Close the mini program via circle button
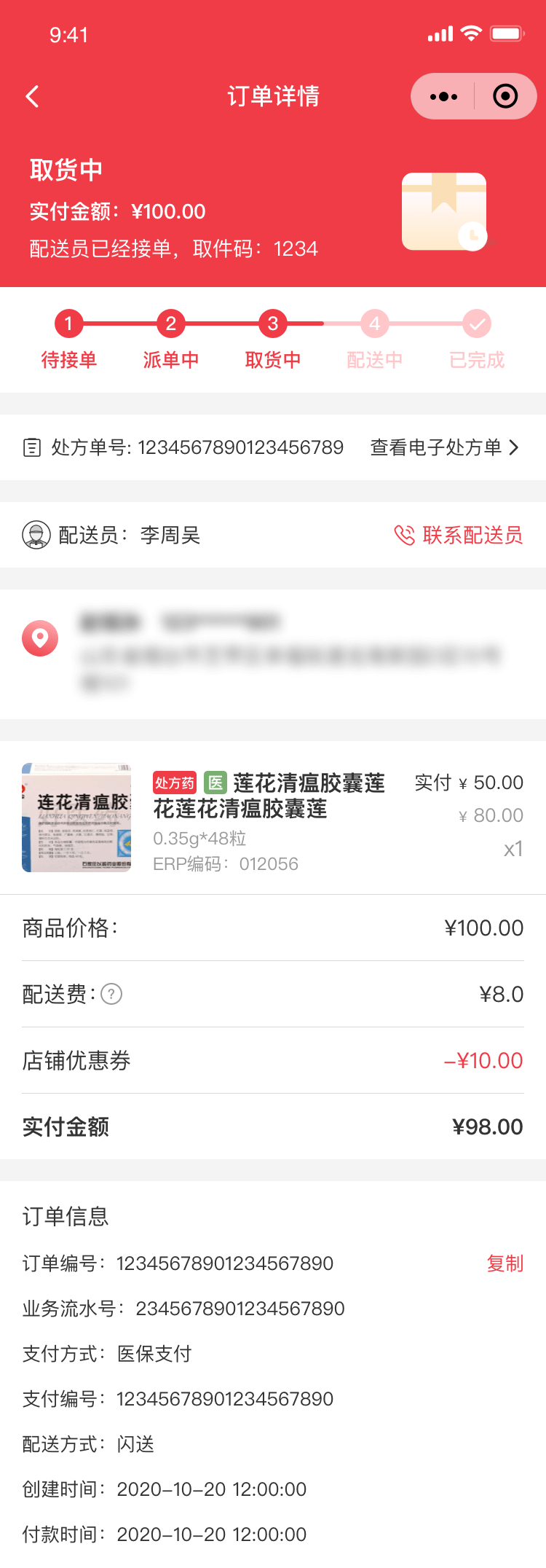Viewport: 546px width, 1568px height. [x=505, y=96]
